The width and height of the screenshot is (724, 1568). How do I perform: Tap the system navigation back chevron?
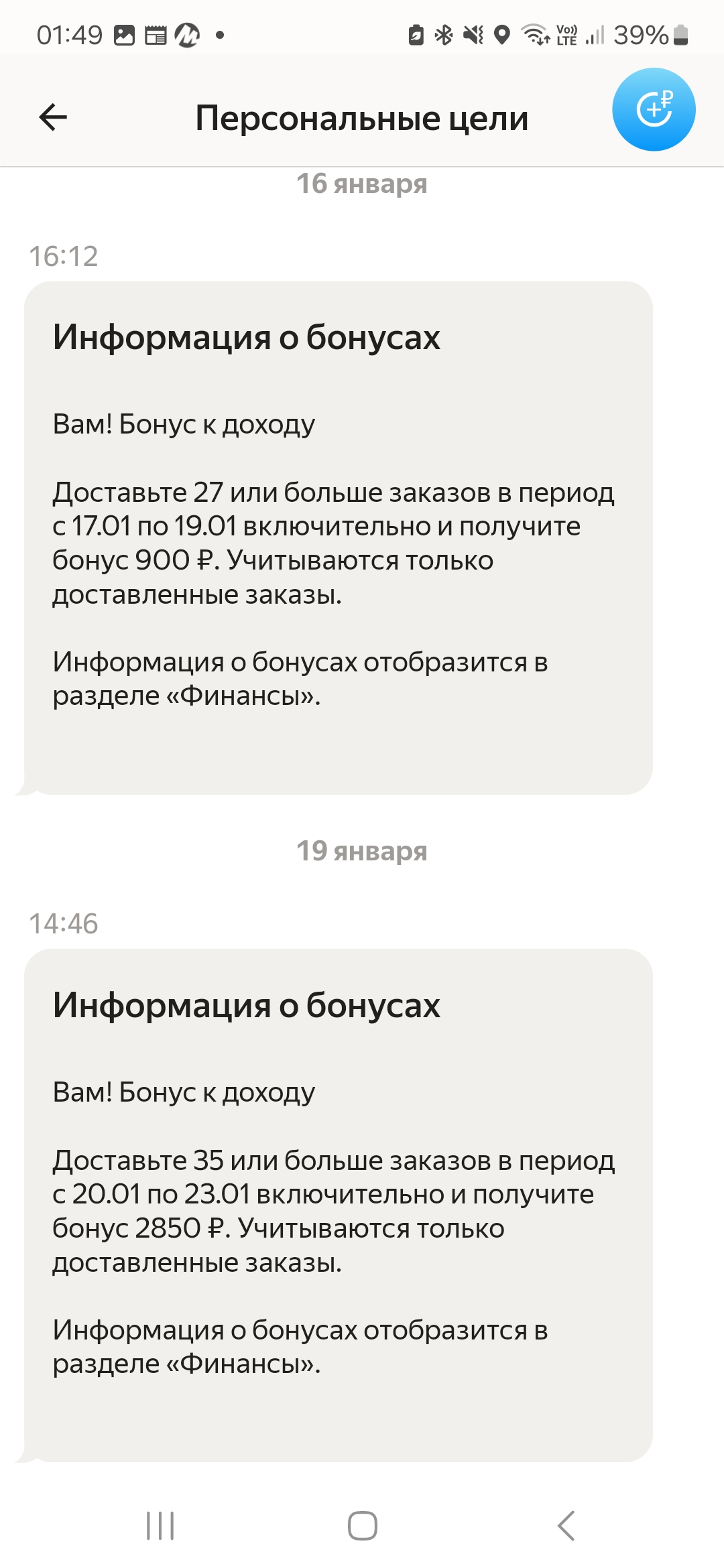point(566,1526)
